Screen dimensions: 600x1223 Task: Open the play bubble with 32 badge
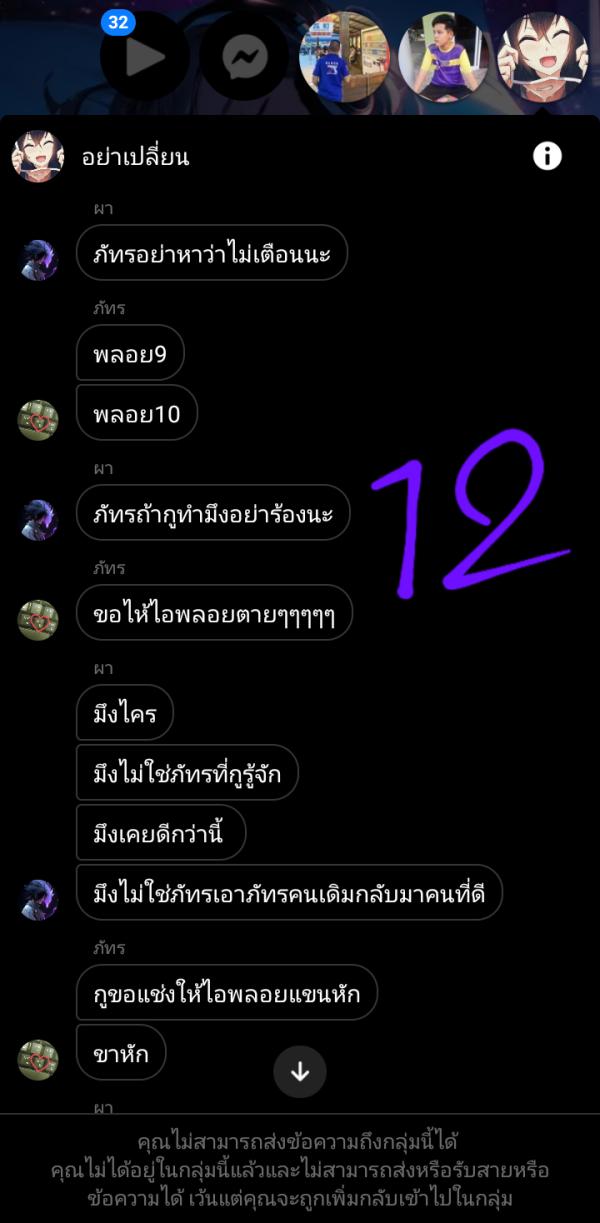pos(144,57)
